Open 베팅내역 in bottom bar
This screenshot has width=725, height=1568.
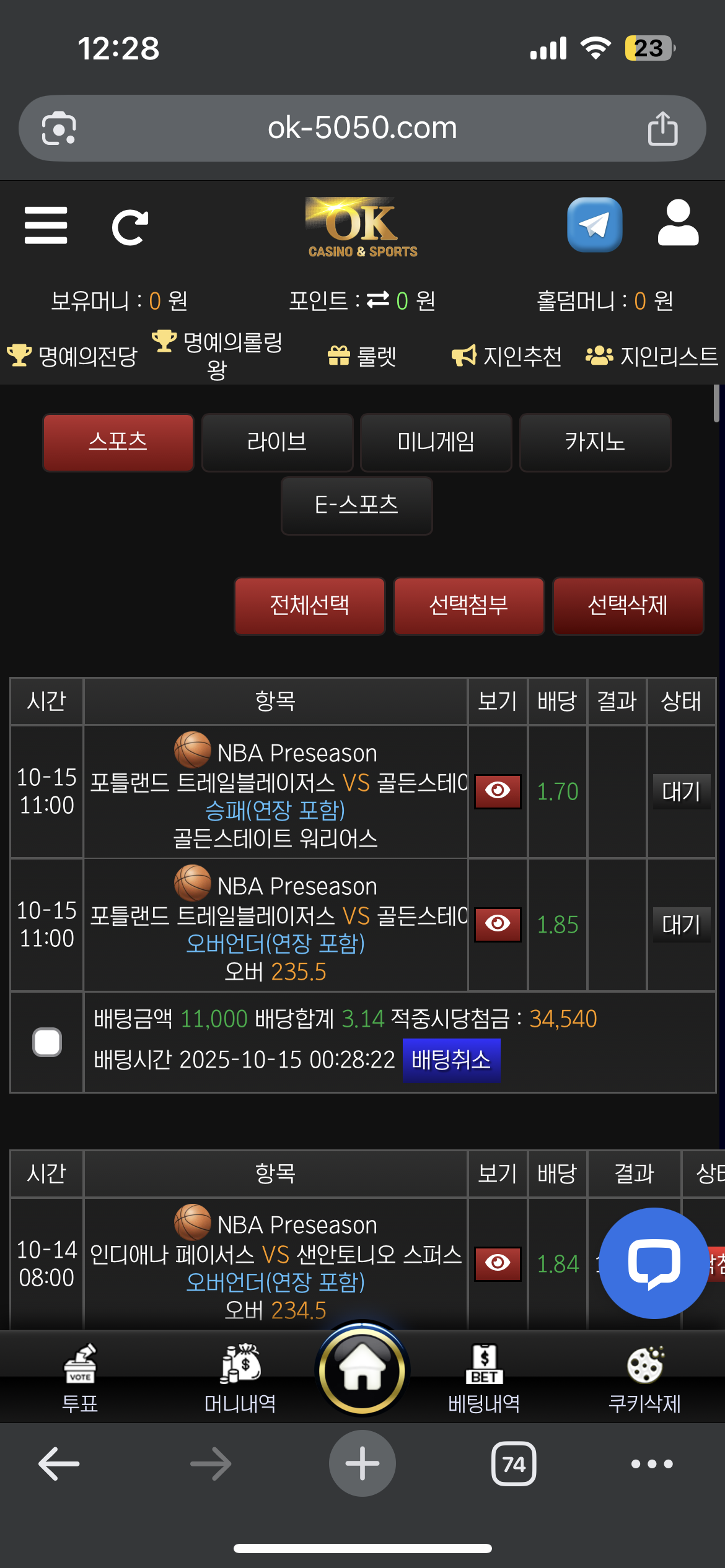[484, 1379]
